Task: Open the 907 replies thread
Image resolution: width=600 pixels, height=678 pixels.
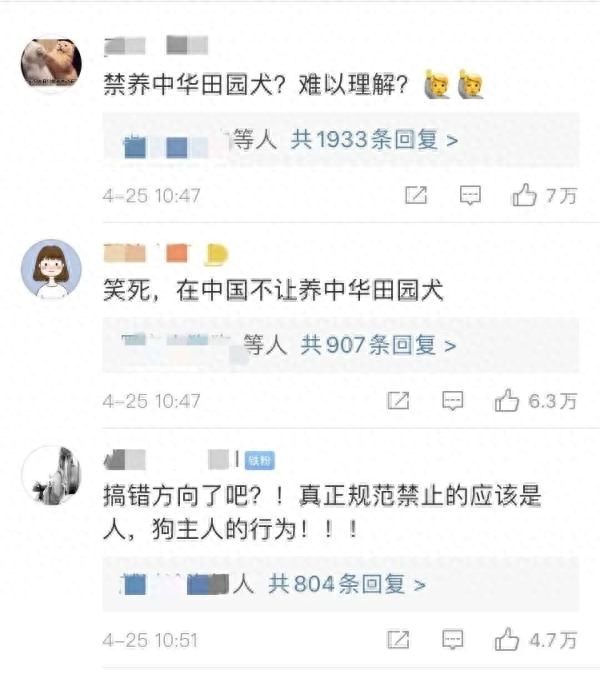Action: click(x=378, y=346)
